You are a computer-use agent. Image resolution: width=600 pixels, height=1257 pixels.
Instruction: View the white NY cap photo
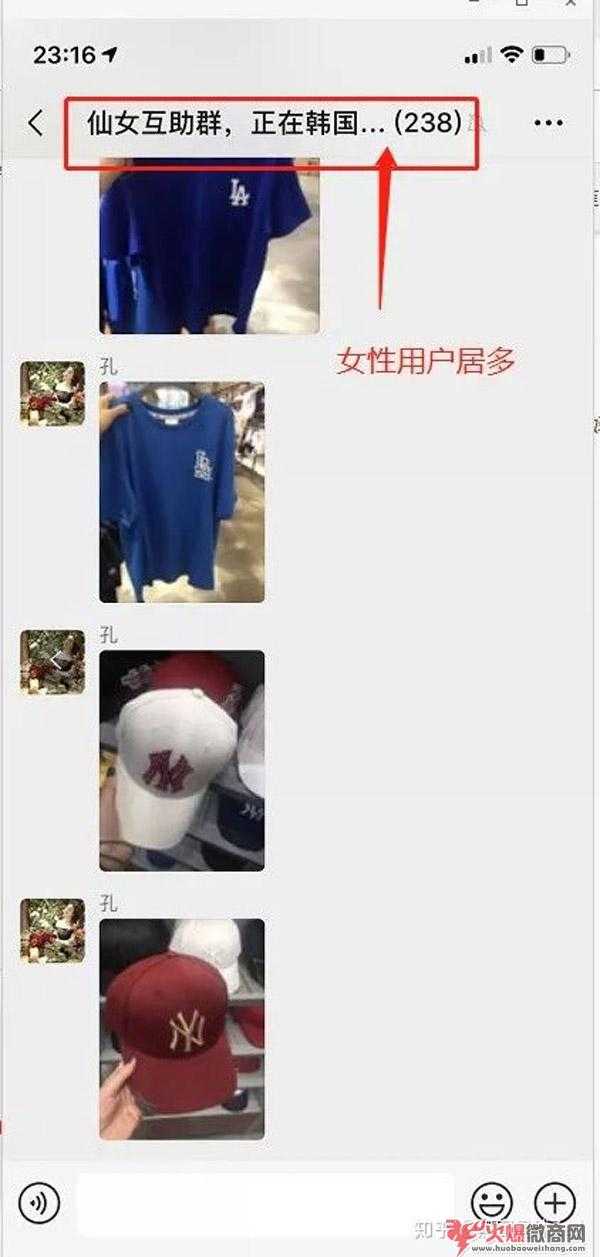tap(182, 760)
